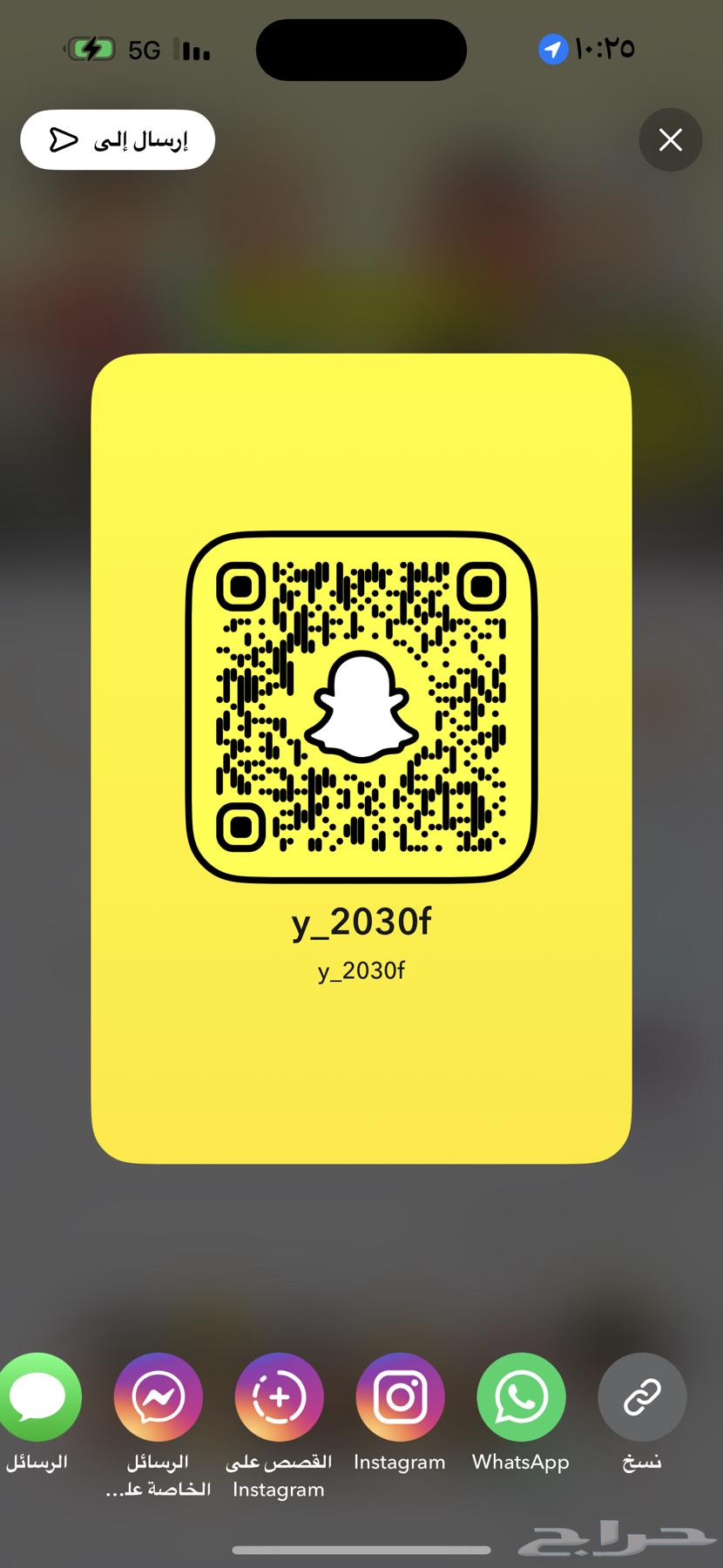Share to Instagram Stories
This screenshot has width=723, height=1568.
point(279,1397)
